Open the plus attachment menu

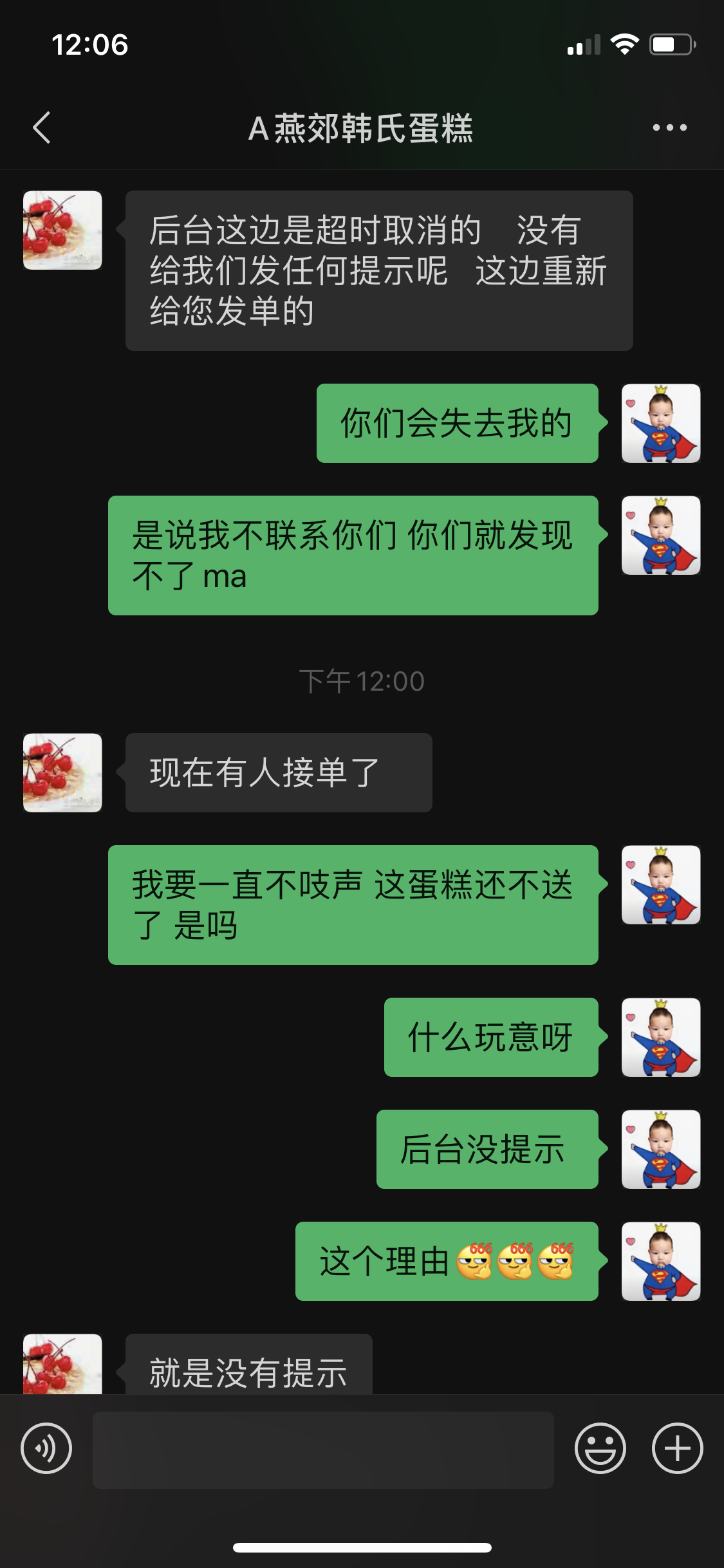(677, 1449)
